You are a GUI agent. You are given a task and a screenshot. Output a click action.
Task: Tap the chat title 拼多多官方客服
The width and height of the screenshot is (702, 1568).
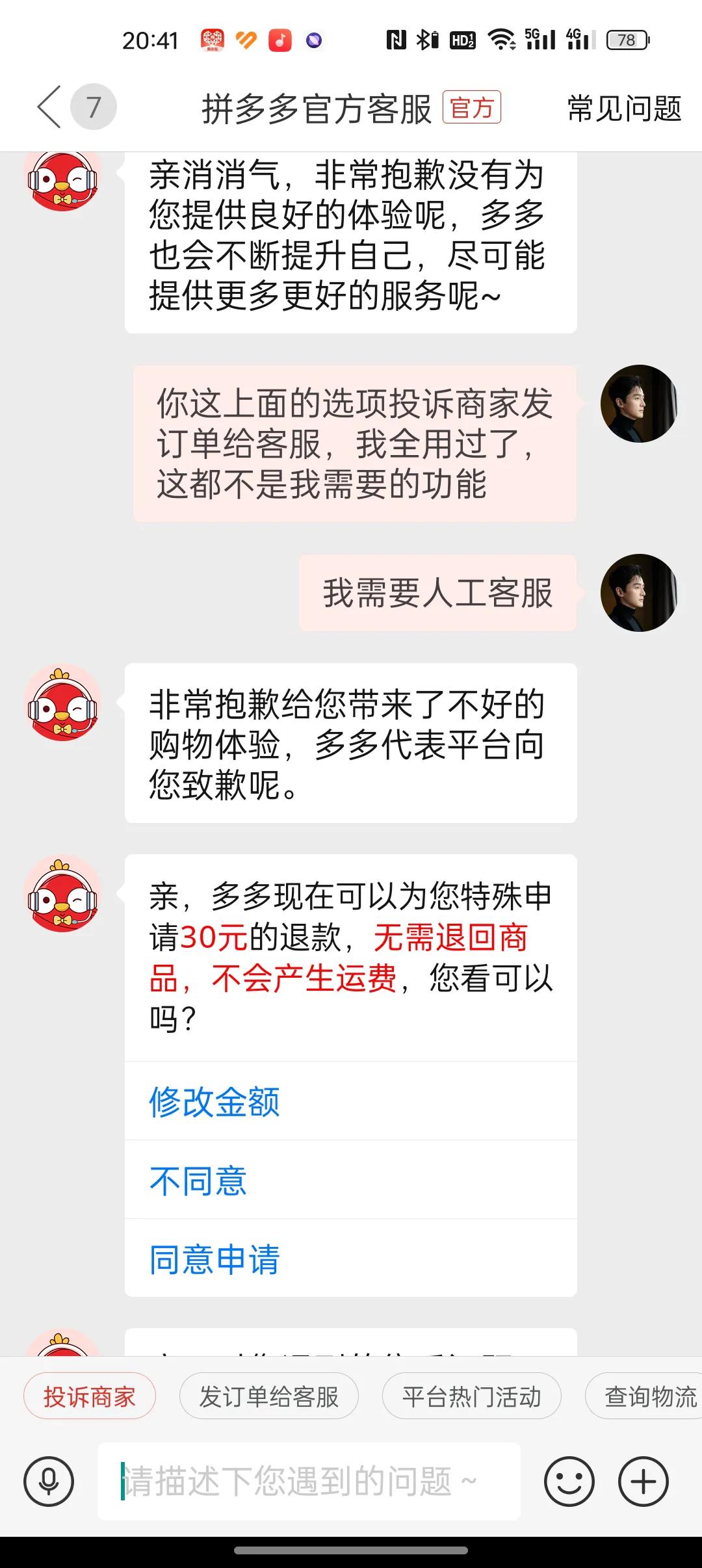[x=315, y=108]
